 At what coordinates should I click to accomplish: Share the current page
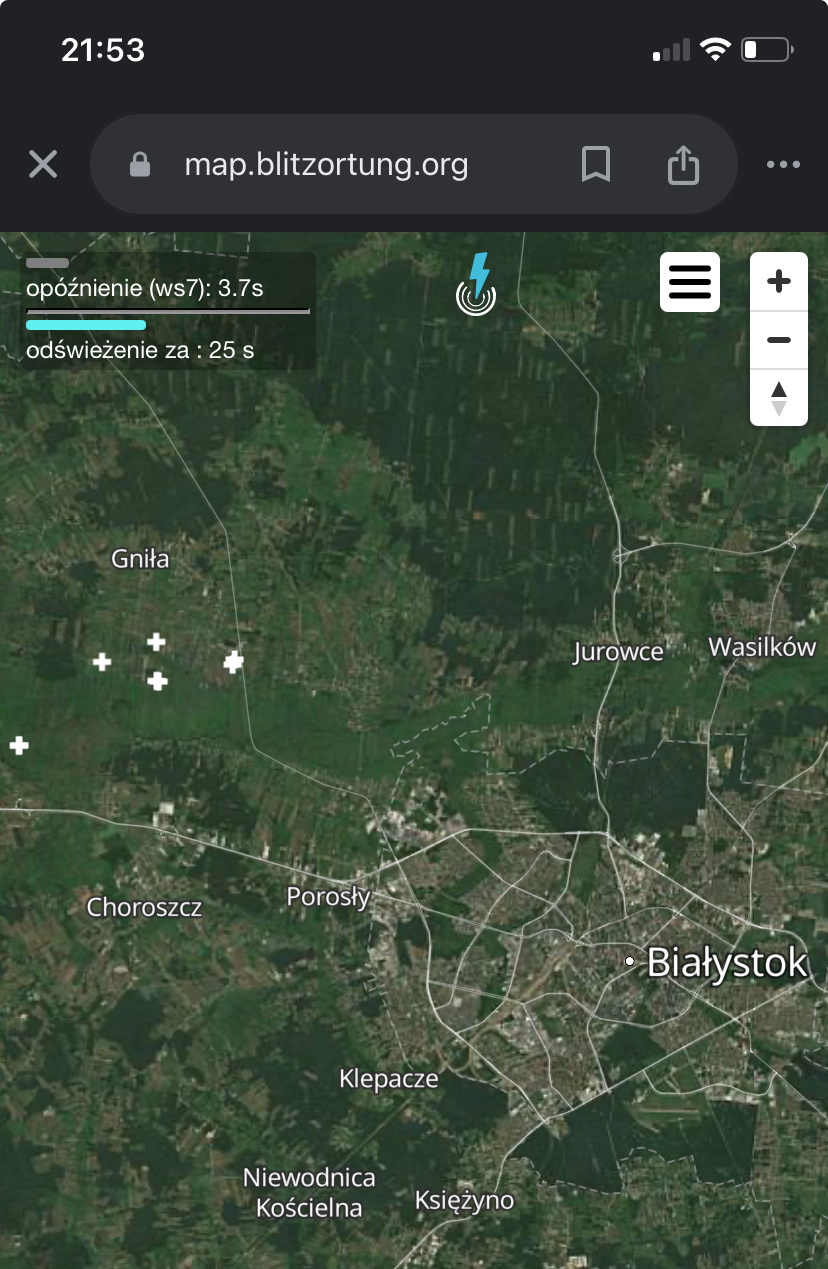click(683, 164)
